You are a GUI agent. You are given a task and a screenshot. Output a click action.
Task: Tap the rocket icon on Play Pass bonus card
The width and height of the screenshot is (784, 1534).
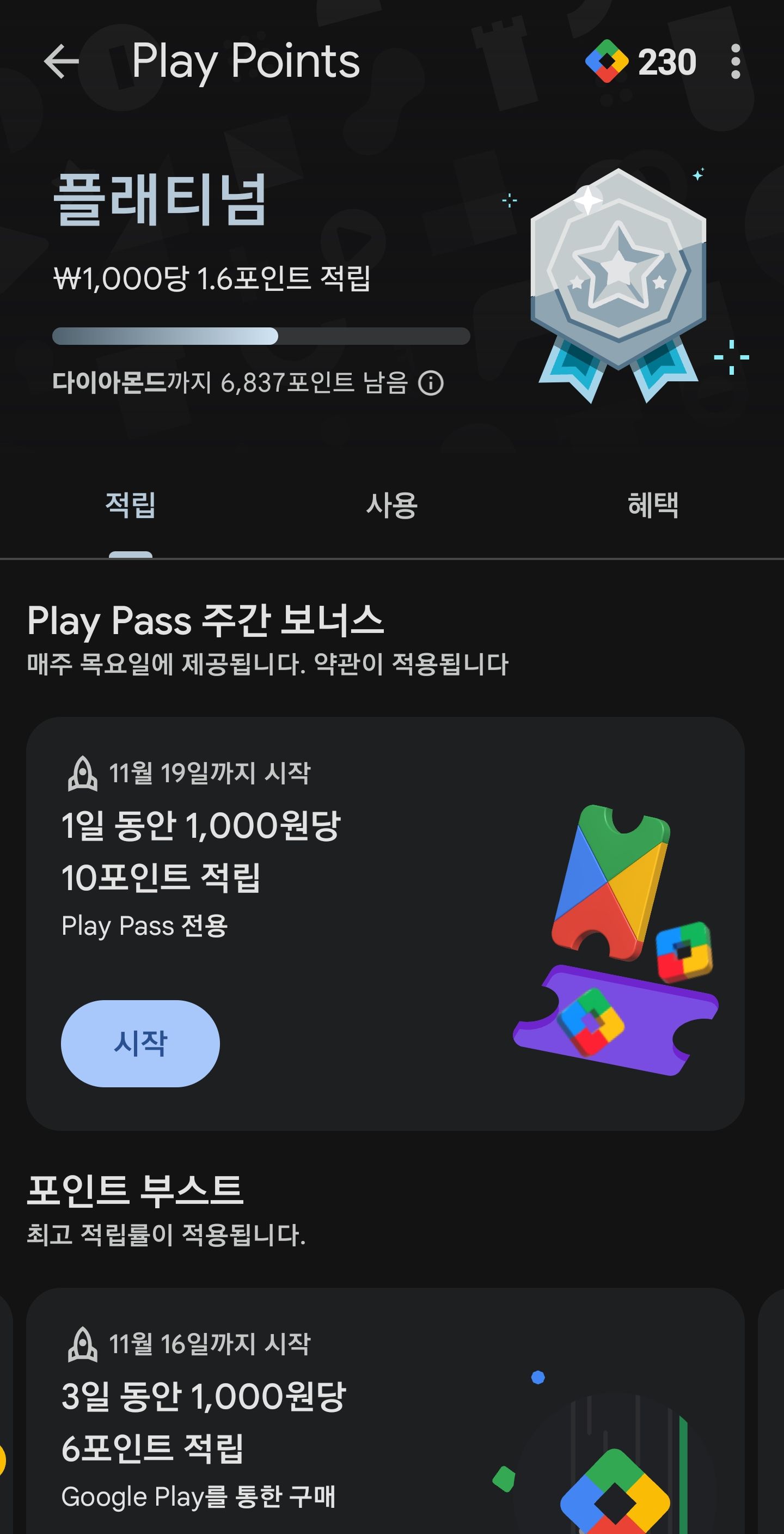pyautogui.click(x=83, y=774)
